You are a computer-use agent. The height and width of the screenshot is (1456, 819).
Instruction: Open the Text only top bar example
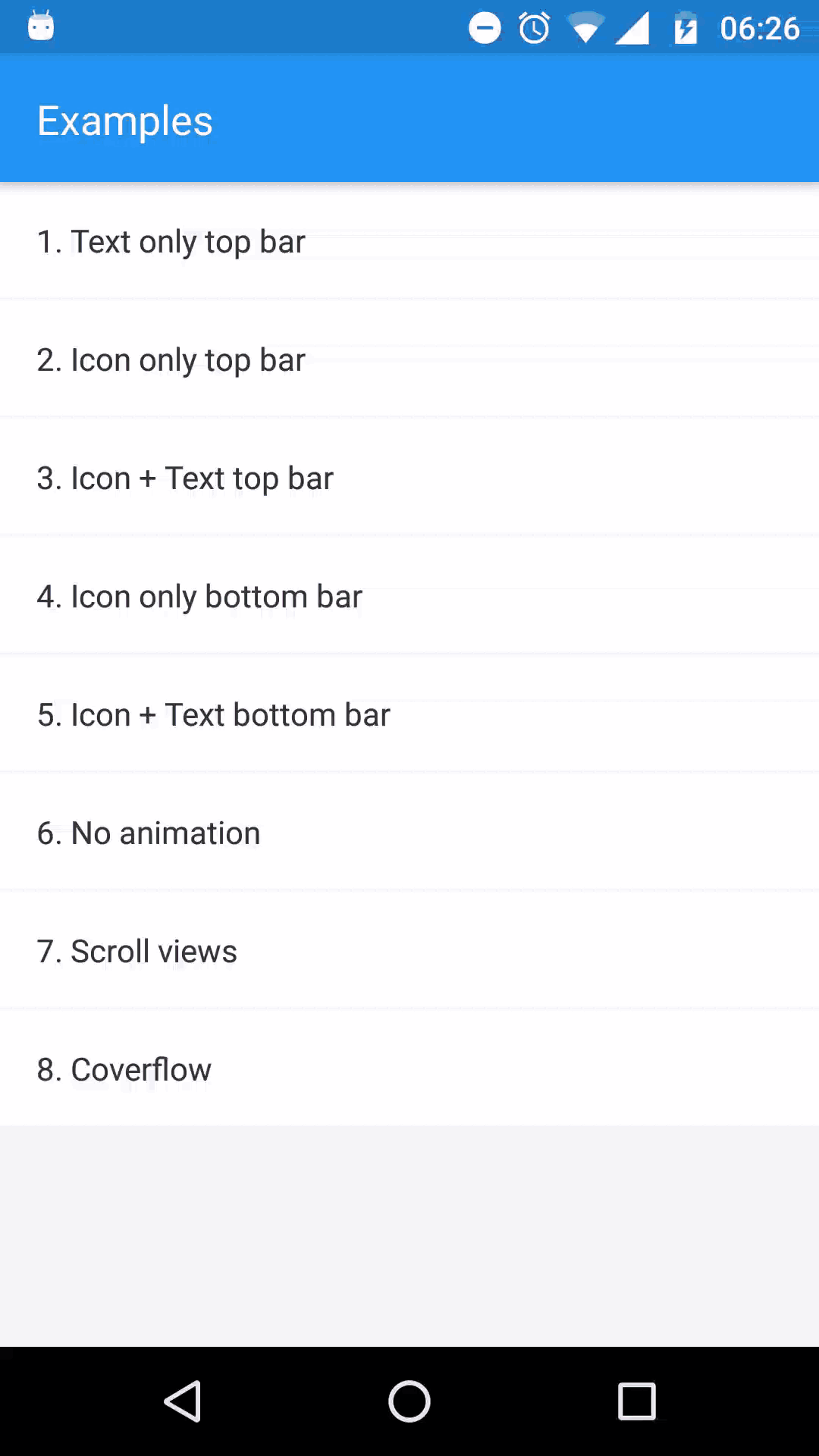tap(409, 241)
